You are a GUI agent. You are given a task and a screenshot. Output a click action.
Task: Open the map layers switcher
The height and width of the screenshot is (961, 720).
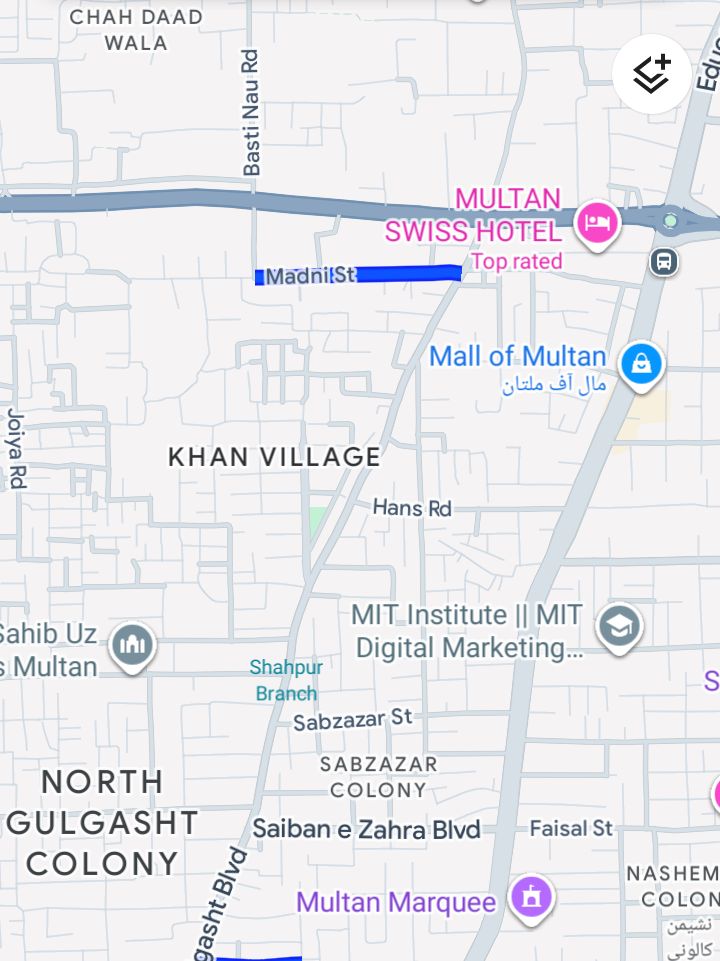click(x=652, y=71)
